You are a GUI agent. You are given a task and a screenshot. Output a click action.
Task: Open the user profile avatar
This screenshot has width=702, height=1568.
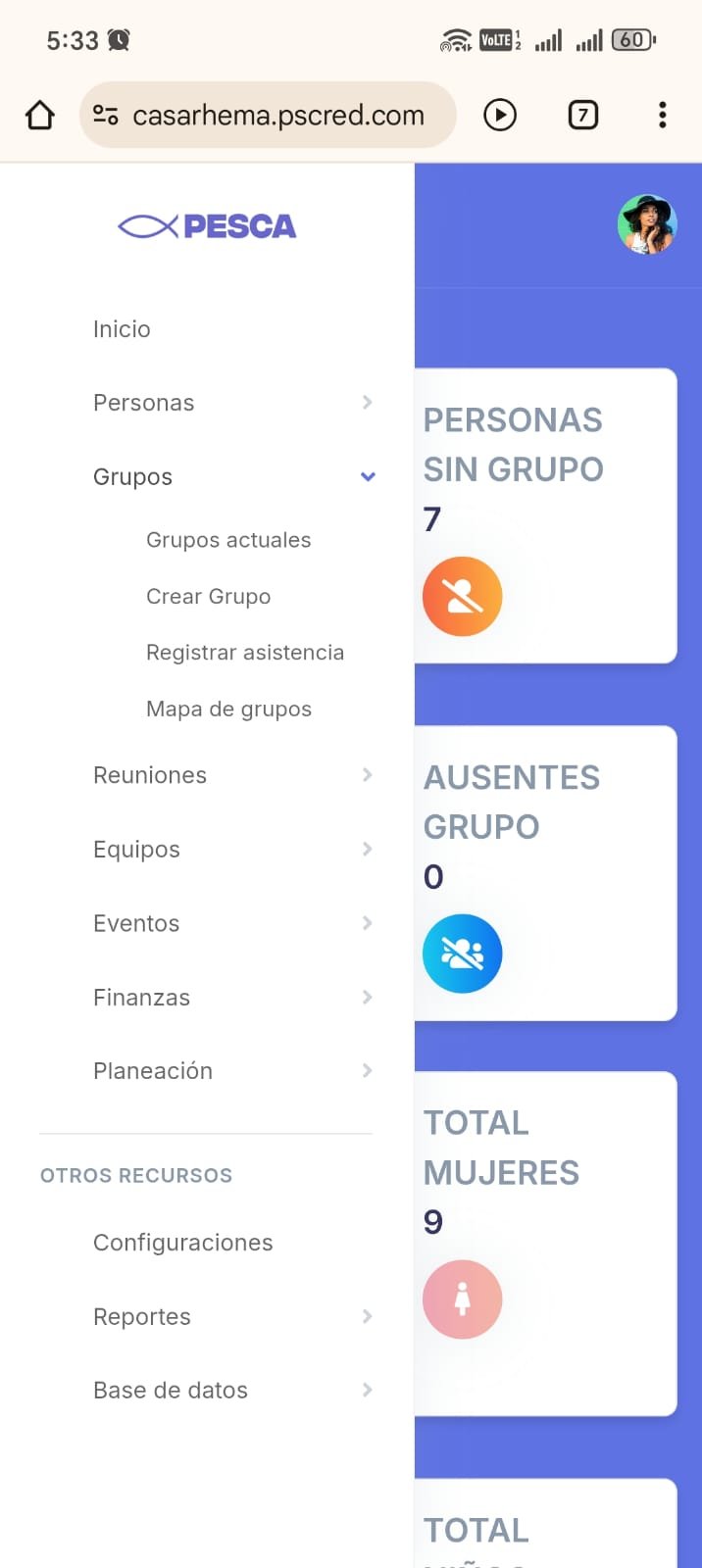pos(647,224)
